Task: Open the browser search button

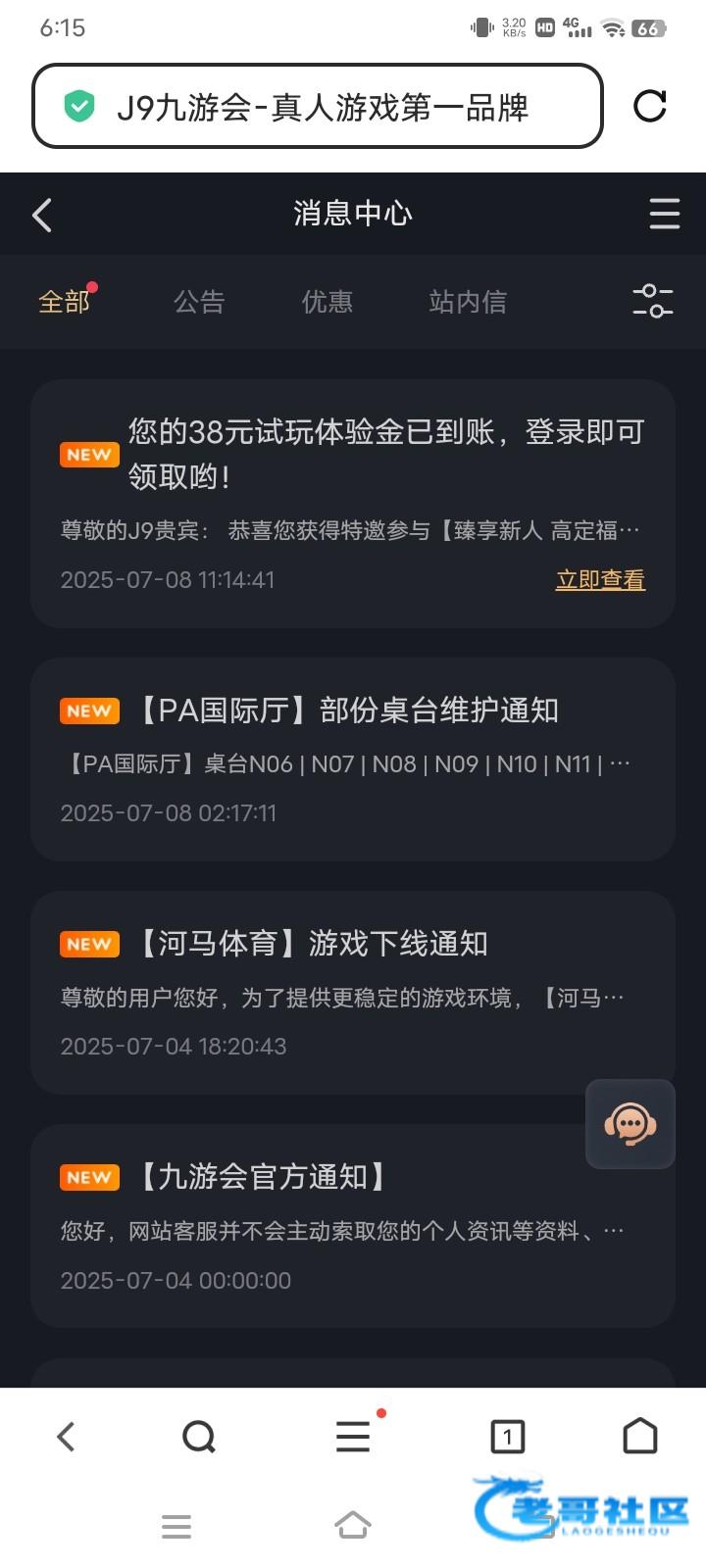Action: (199, 1437)
